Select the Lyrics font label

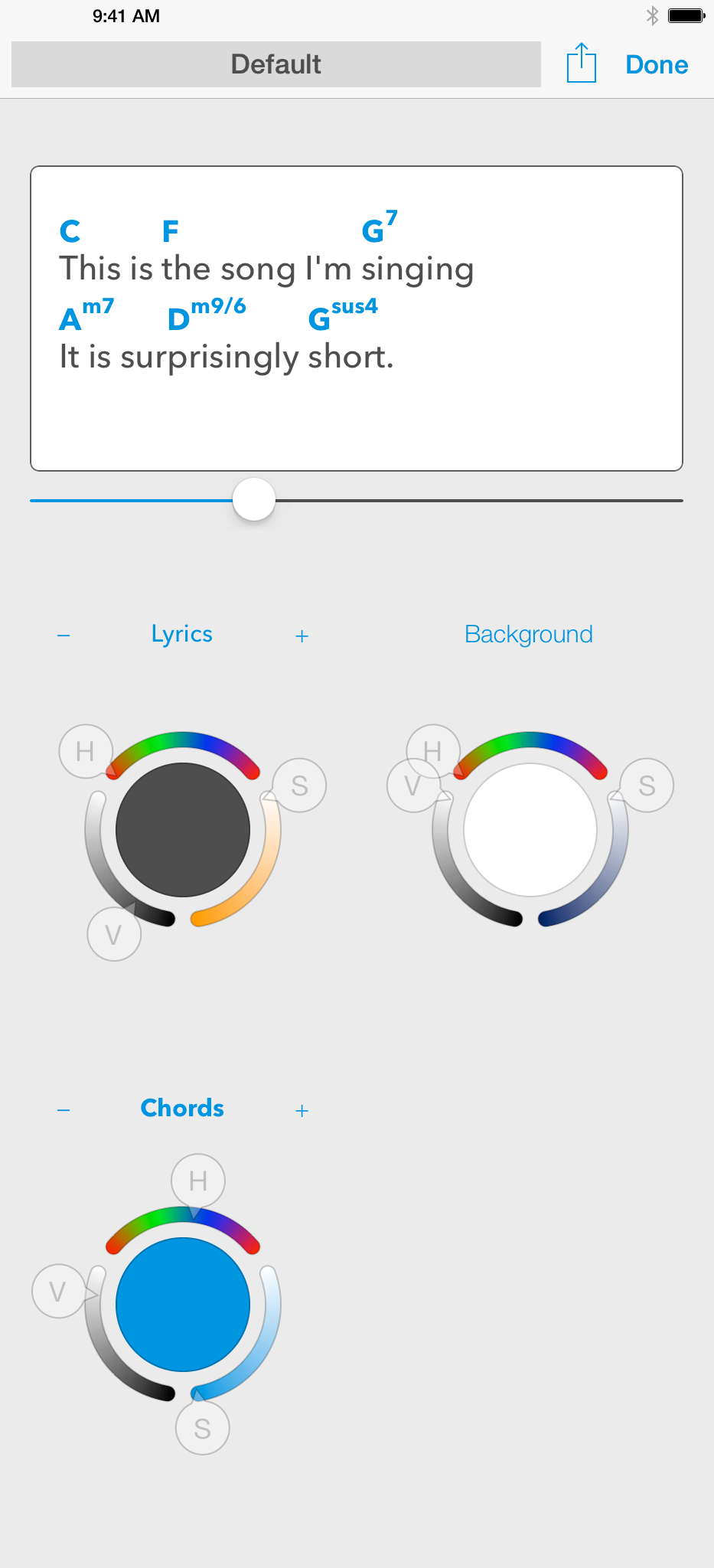click(182, 635)
